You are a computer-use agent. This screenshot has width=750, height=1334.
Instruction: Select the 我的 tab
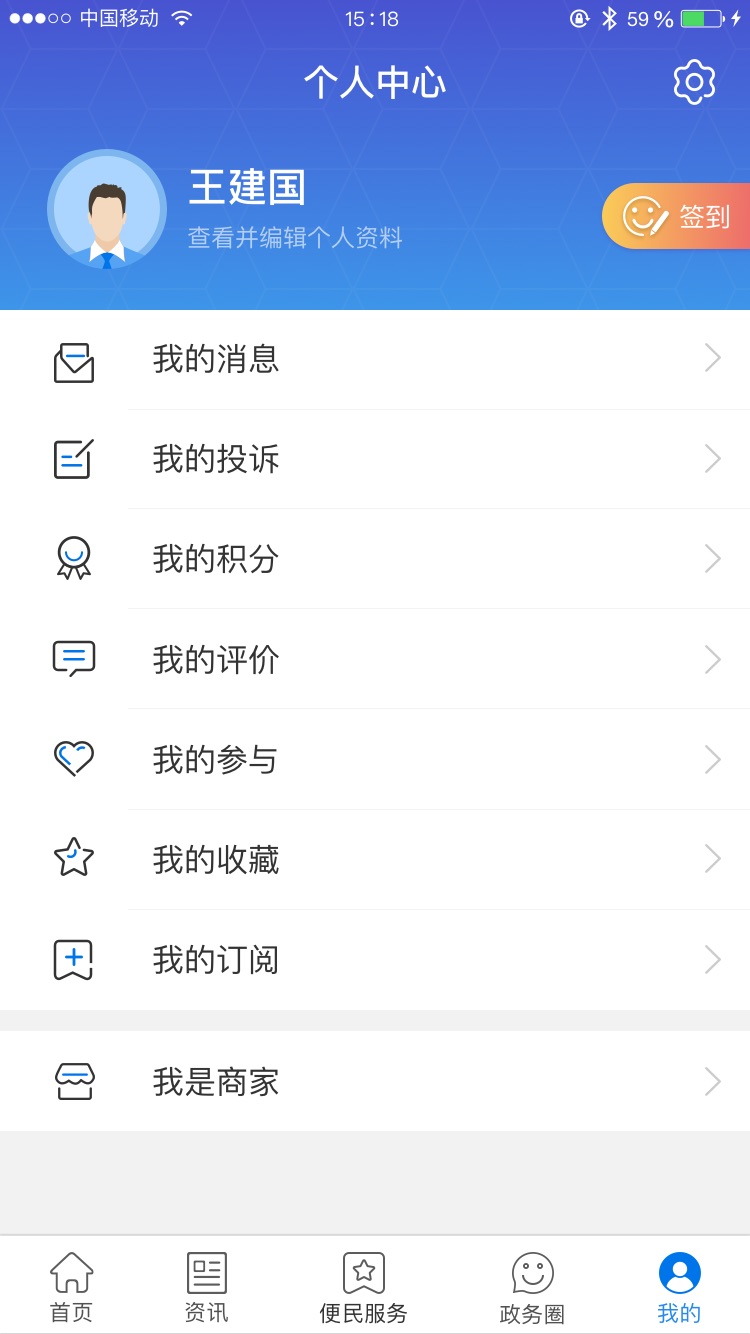click(x=679, y=1286)
